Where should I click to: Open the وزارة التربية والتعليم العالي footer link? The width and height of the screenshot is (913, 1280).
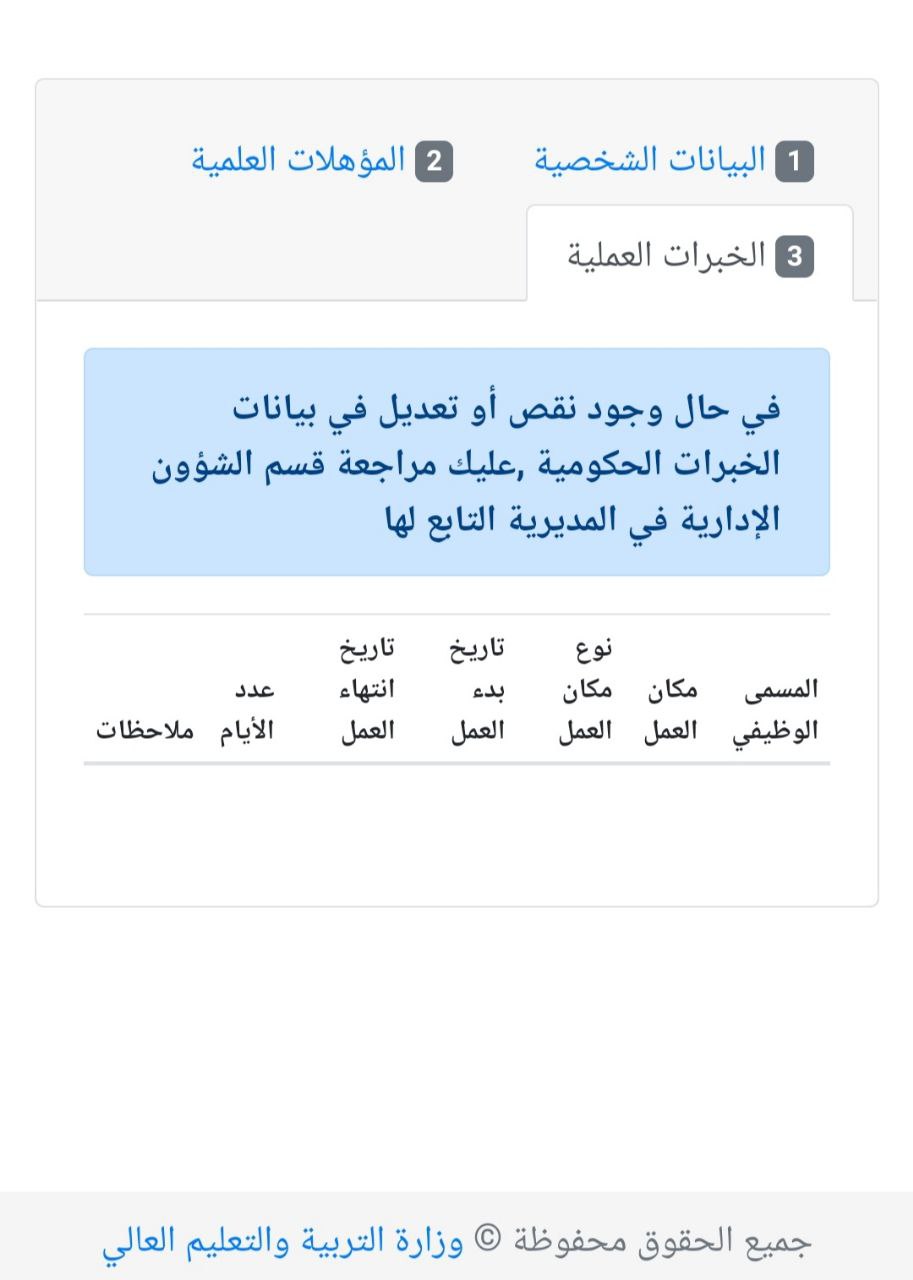(x=283, y=1241)
